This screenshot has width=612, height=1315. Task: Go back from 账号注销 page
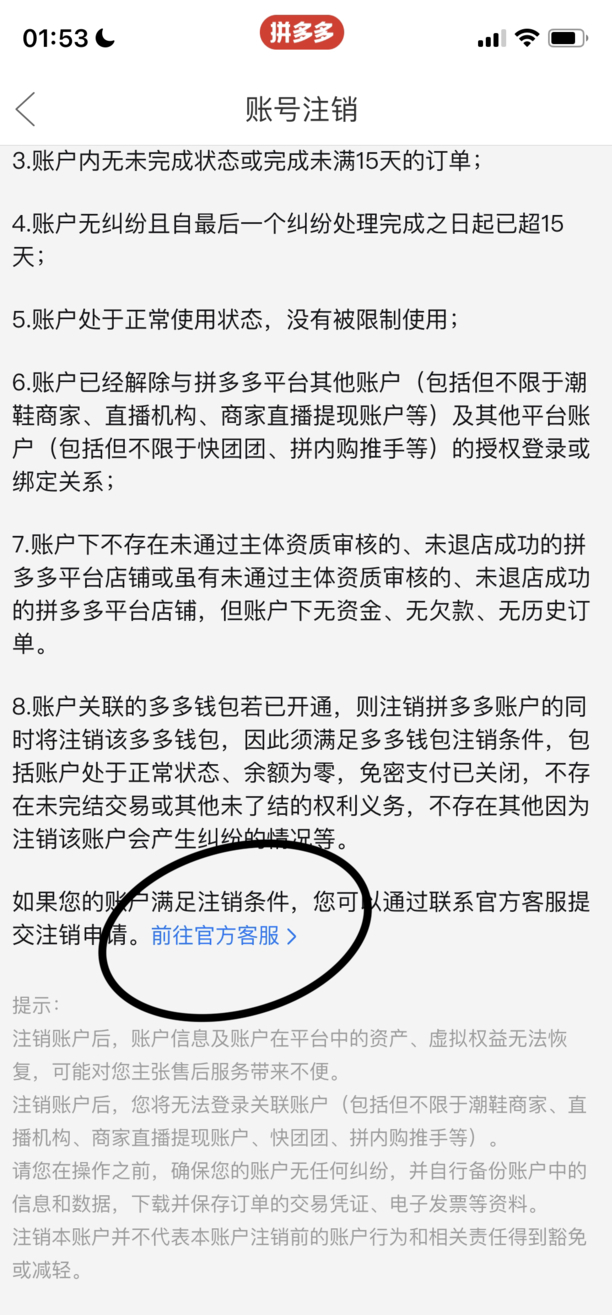coord(26,108)
